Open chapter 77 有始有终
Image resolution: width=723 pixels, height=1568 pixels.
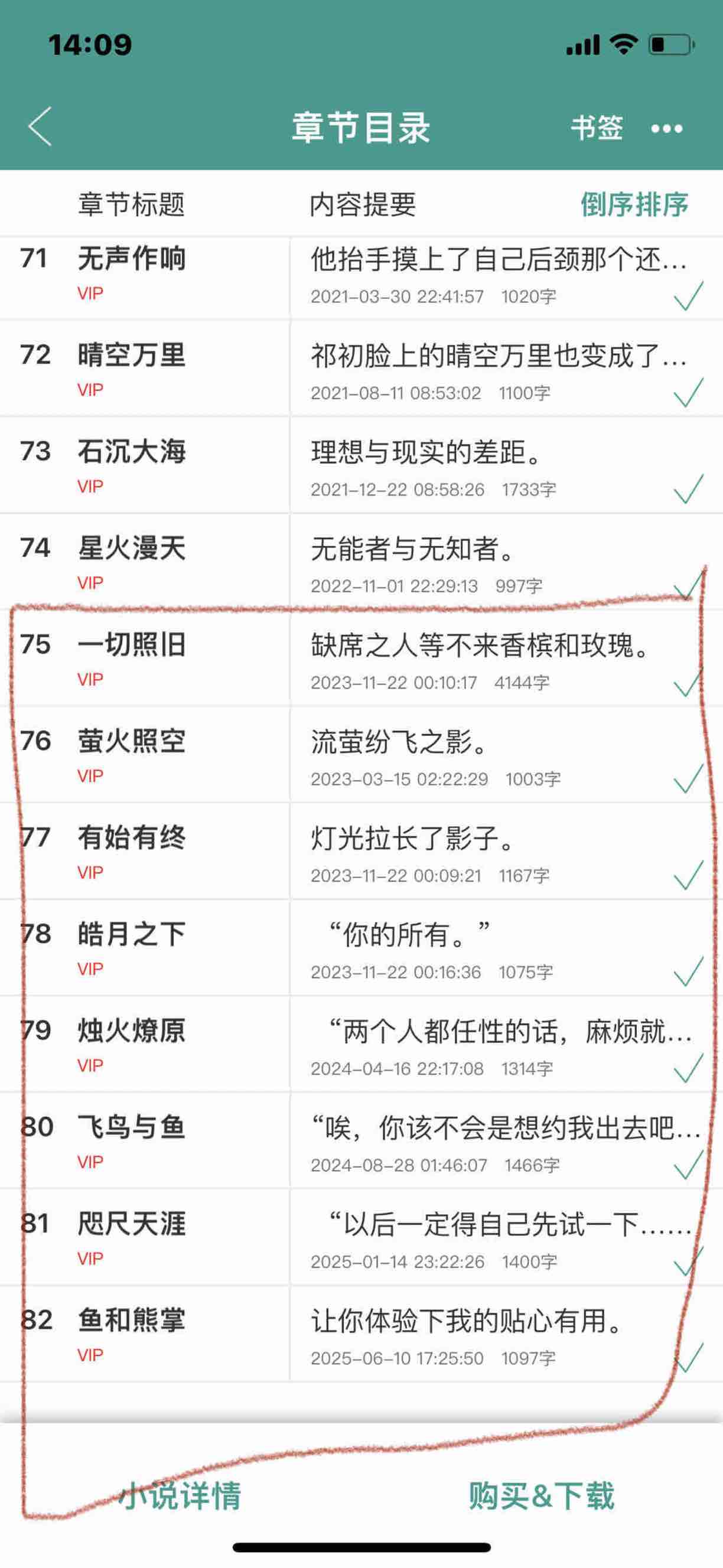tap(132, 837)
